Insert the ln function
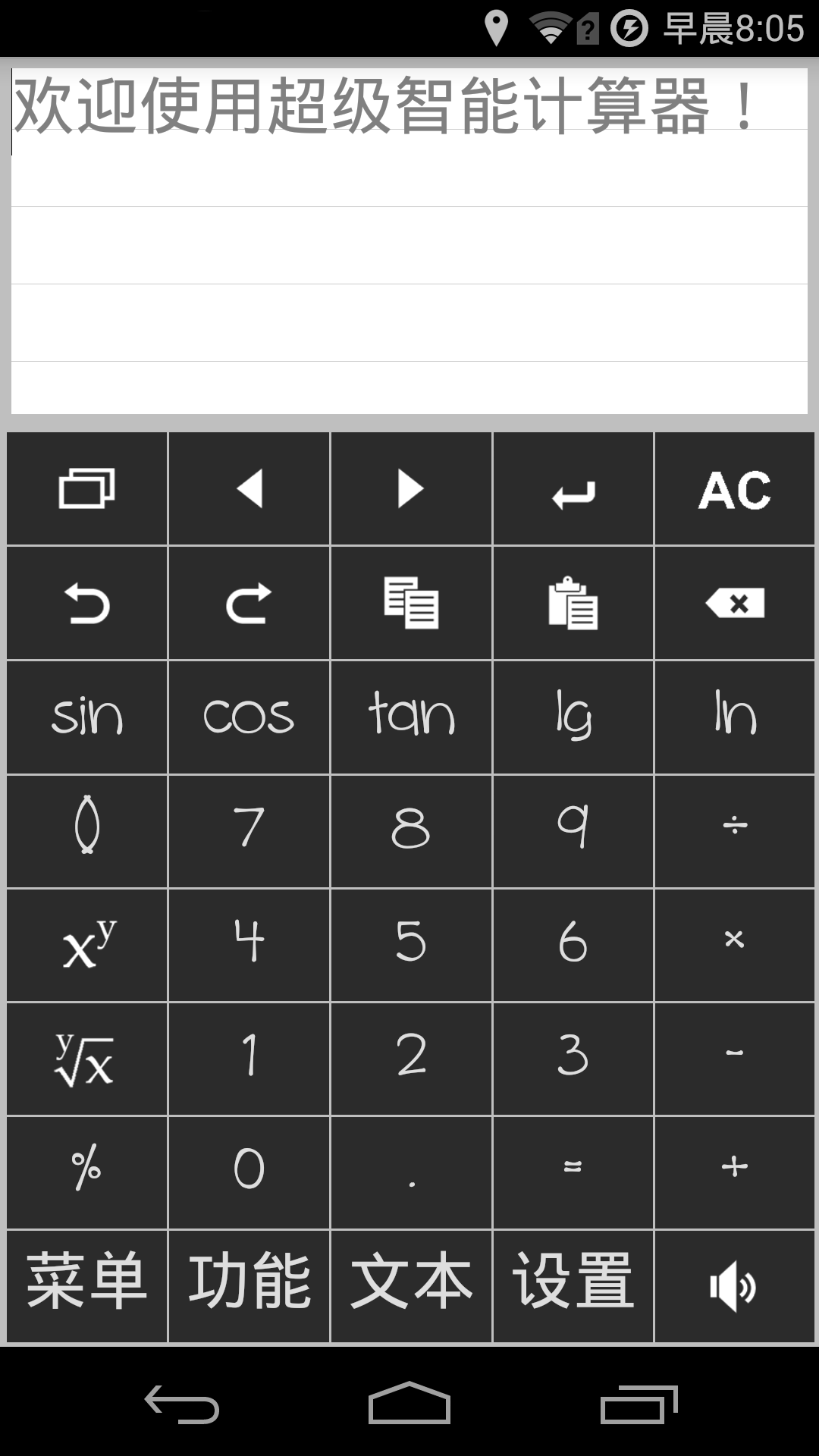819x1456 pixels. point(734,717)
